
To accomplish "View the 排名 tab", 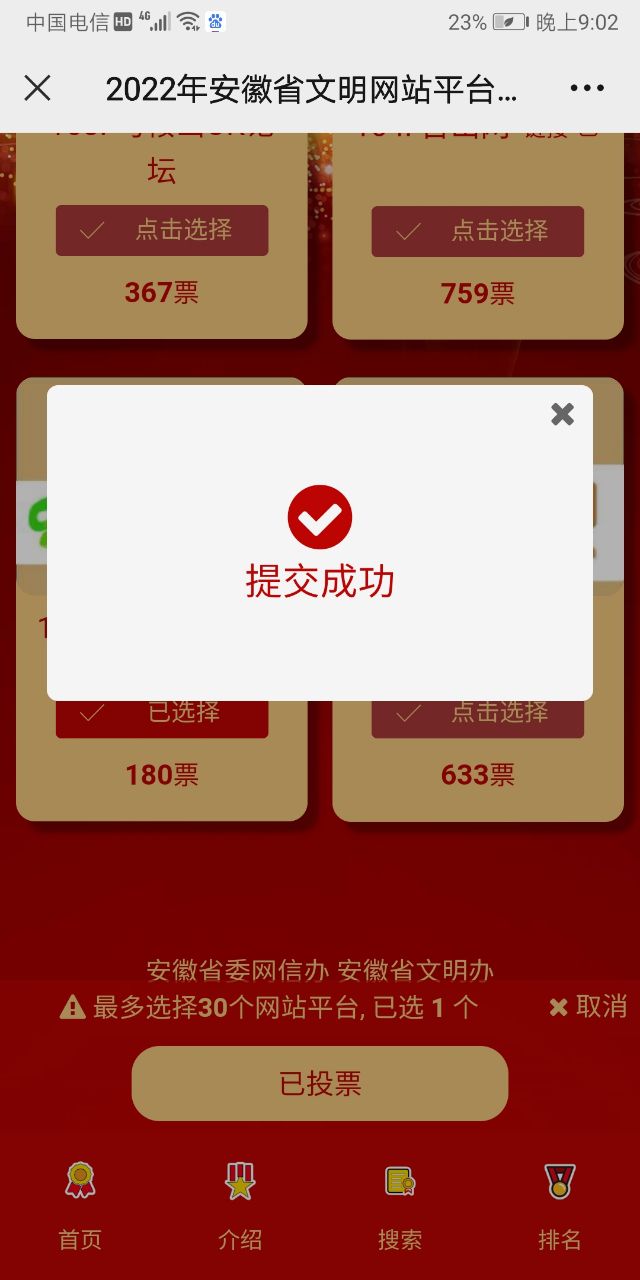I will pos(560,1207).
